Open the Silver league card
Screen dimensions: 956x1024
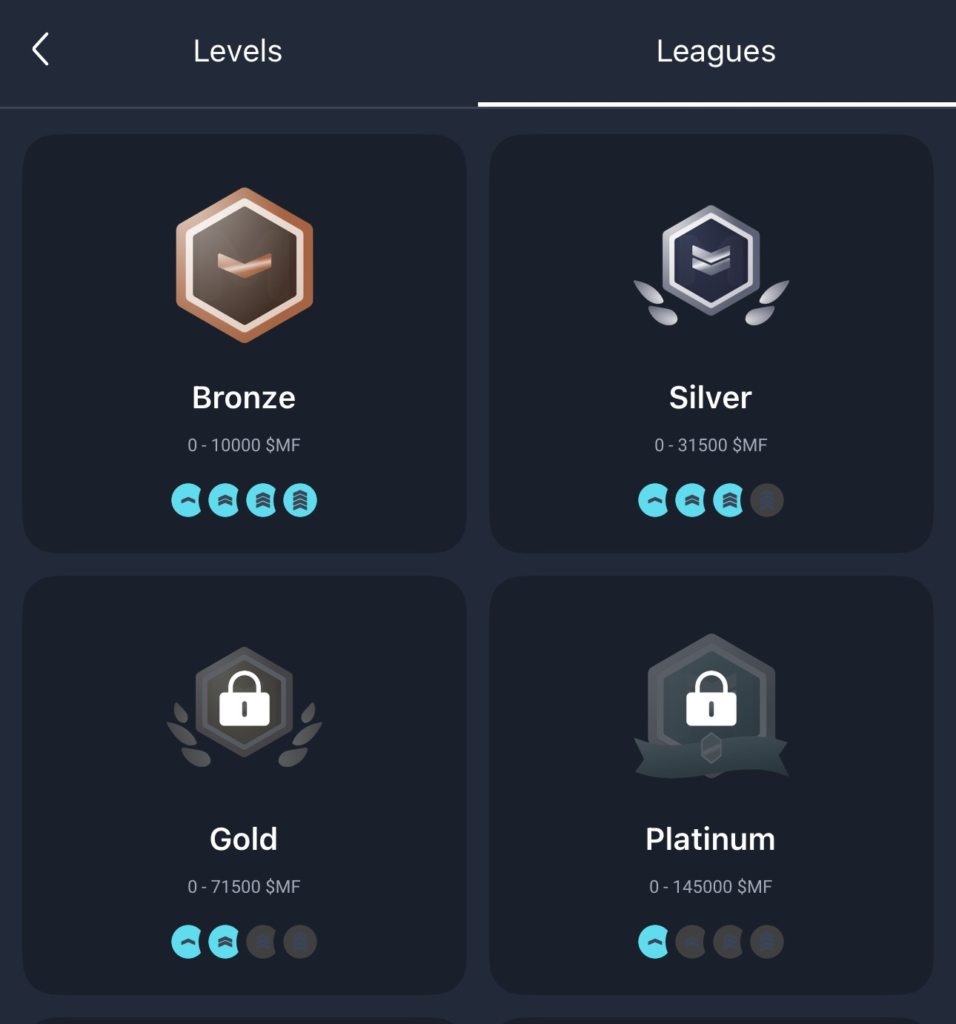(710, 343)
